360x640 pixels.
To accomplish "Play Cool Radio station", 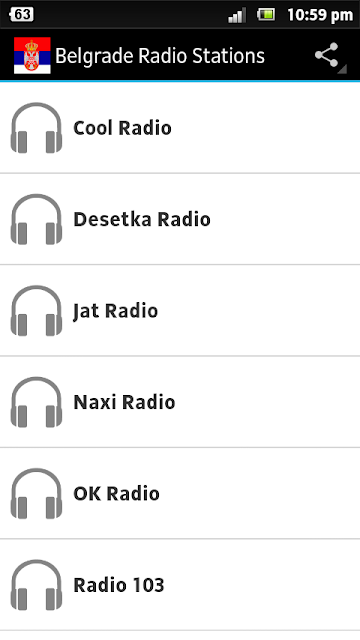I will pyautogui.click(x=180, y=128).
